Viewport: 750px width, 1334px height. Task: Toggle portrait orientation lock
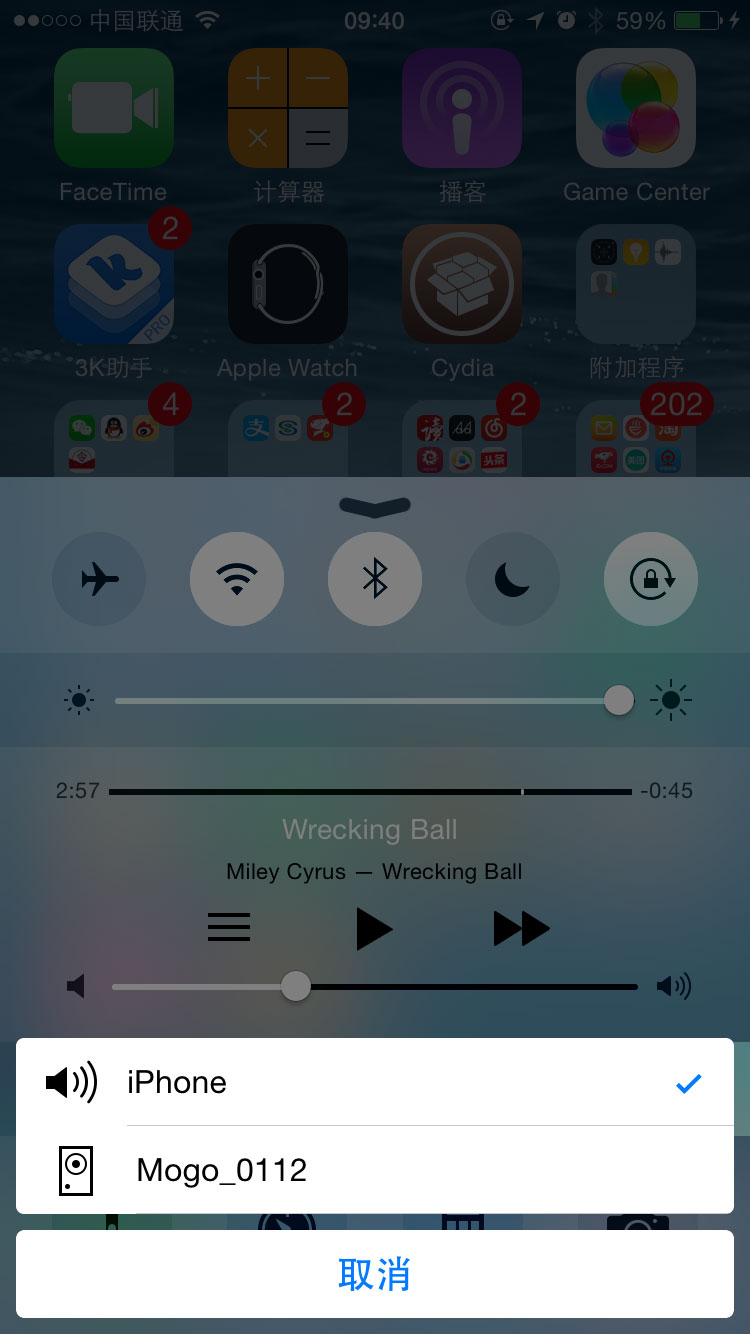651,579
